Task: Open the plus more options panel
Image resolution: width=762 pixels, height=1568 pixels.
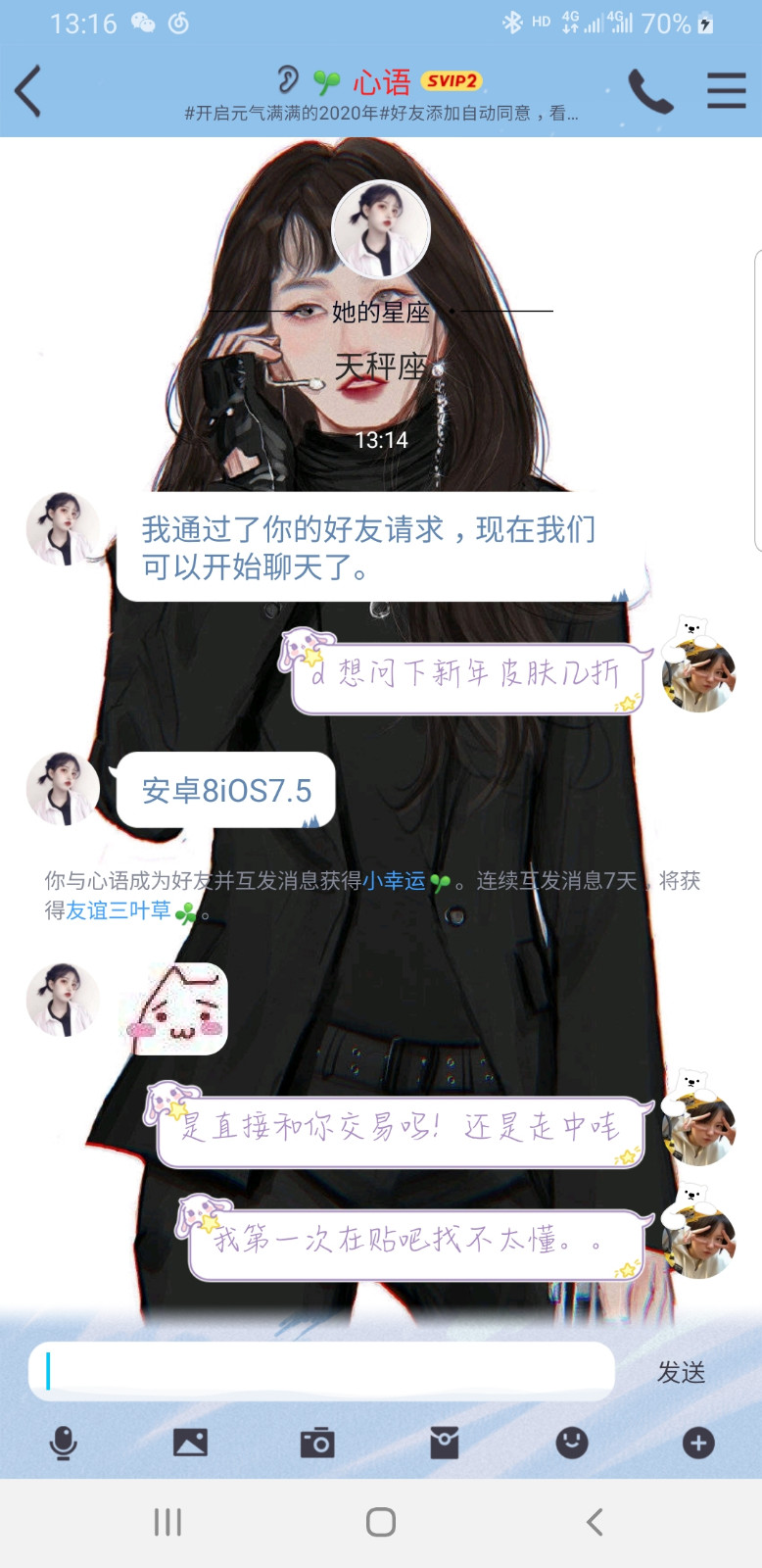Action: 698,1443
